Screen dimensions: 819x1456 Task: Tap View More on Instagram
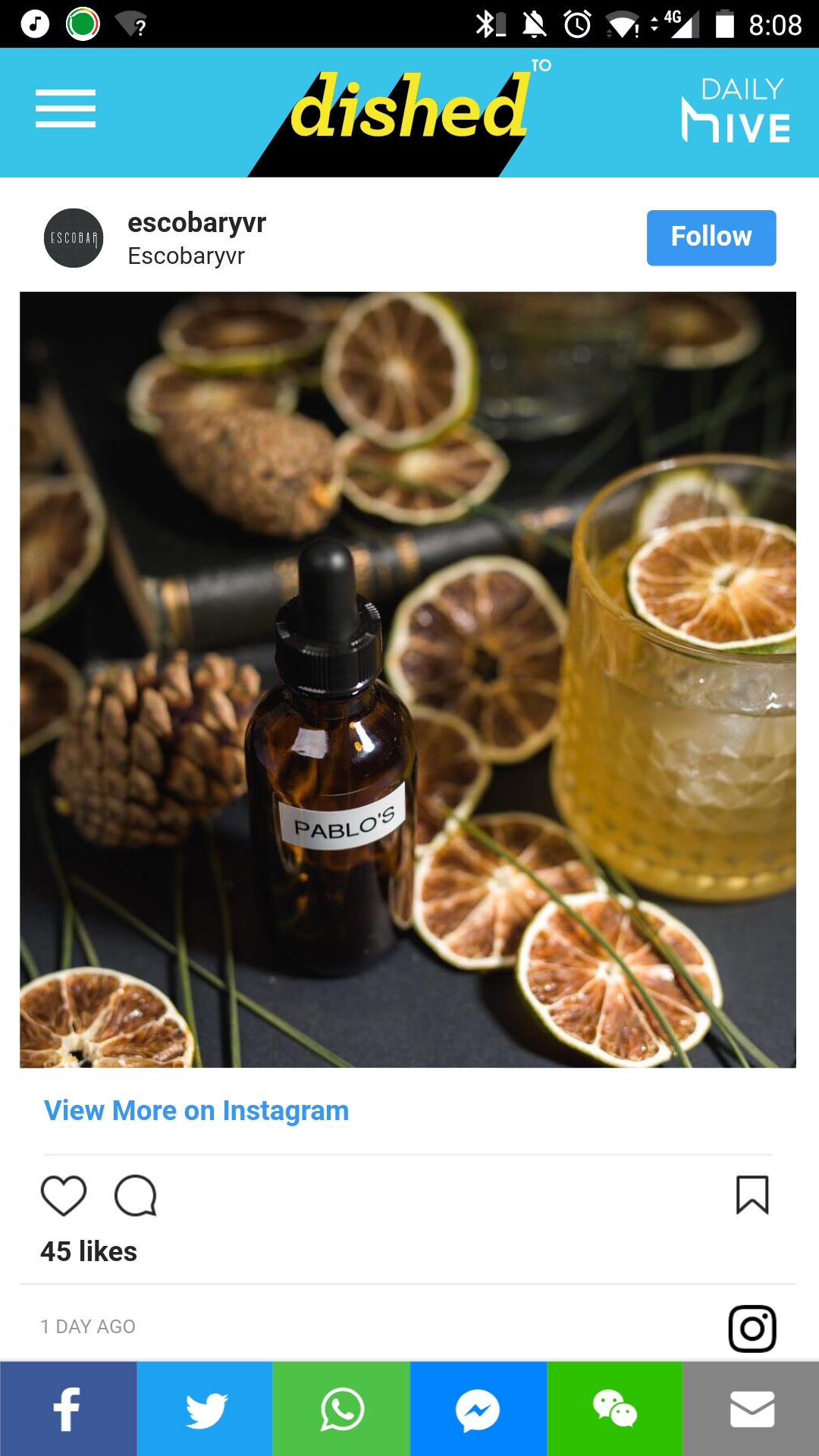point(196,1110)
